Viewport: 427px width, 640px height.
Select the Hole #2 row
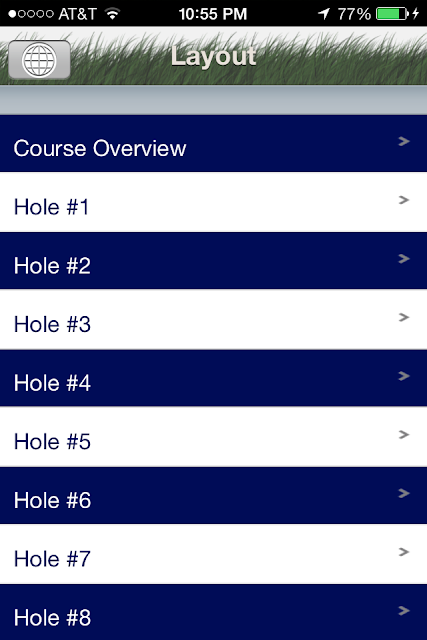click(x=214, y=261)
